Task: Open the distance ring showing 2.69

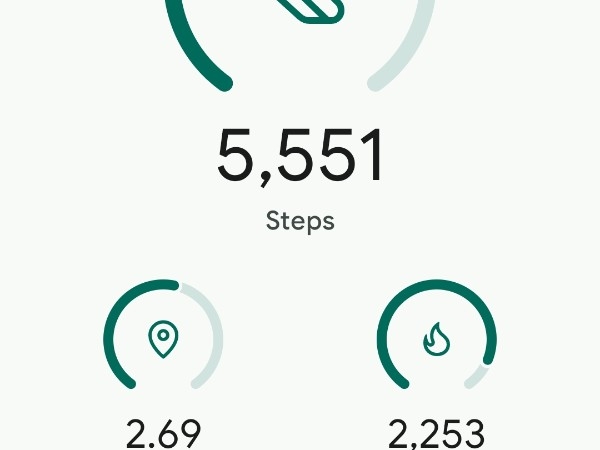Action: [x=163, y=339]
